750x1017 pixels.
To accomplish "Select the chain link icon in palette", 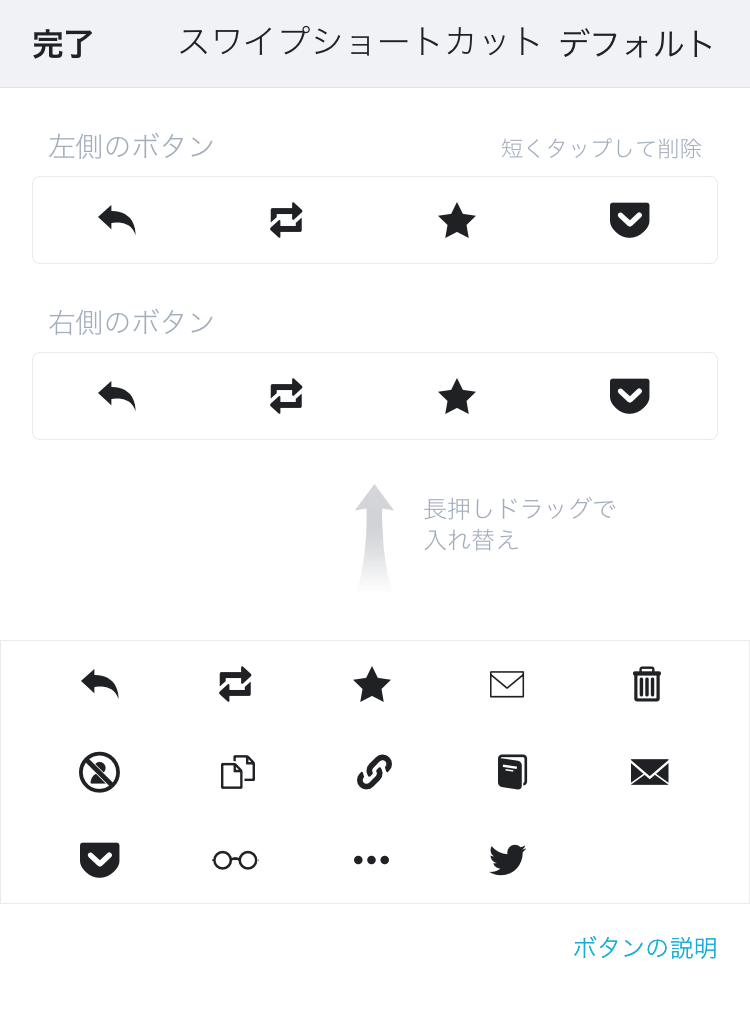I will point(373,772).
